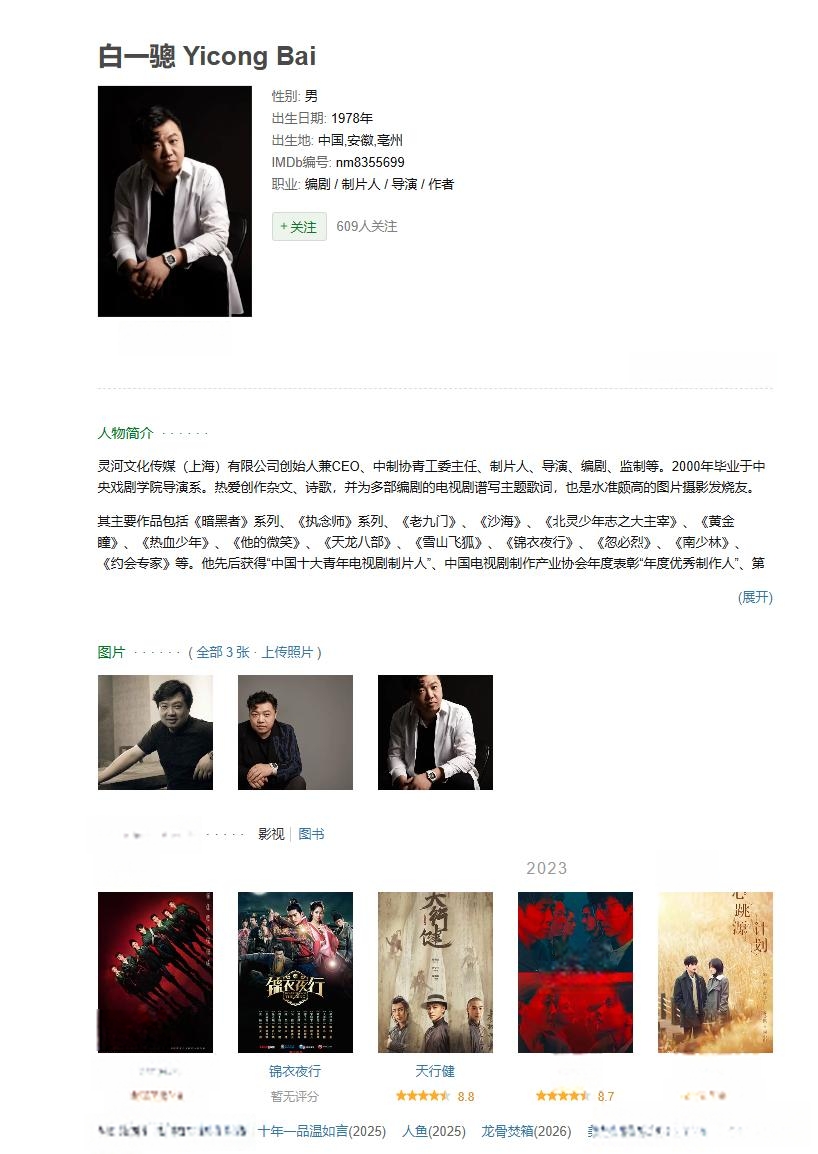Expand the full biography with 展开

coord(755,597)
